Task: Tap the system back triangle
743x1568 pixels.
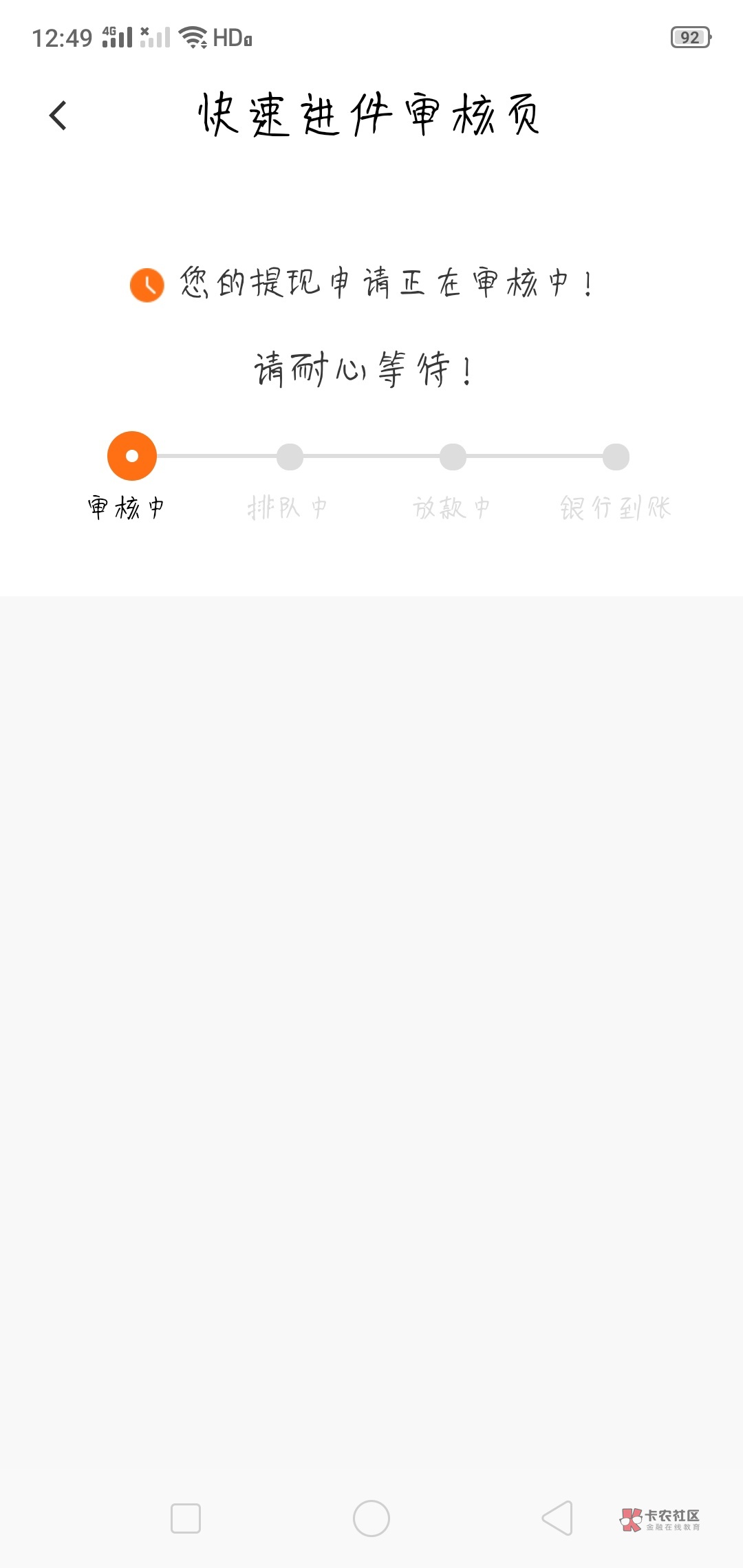Action: [557, 1518]
